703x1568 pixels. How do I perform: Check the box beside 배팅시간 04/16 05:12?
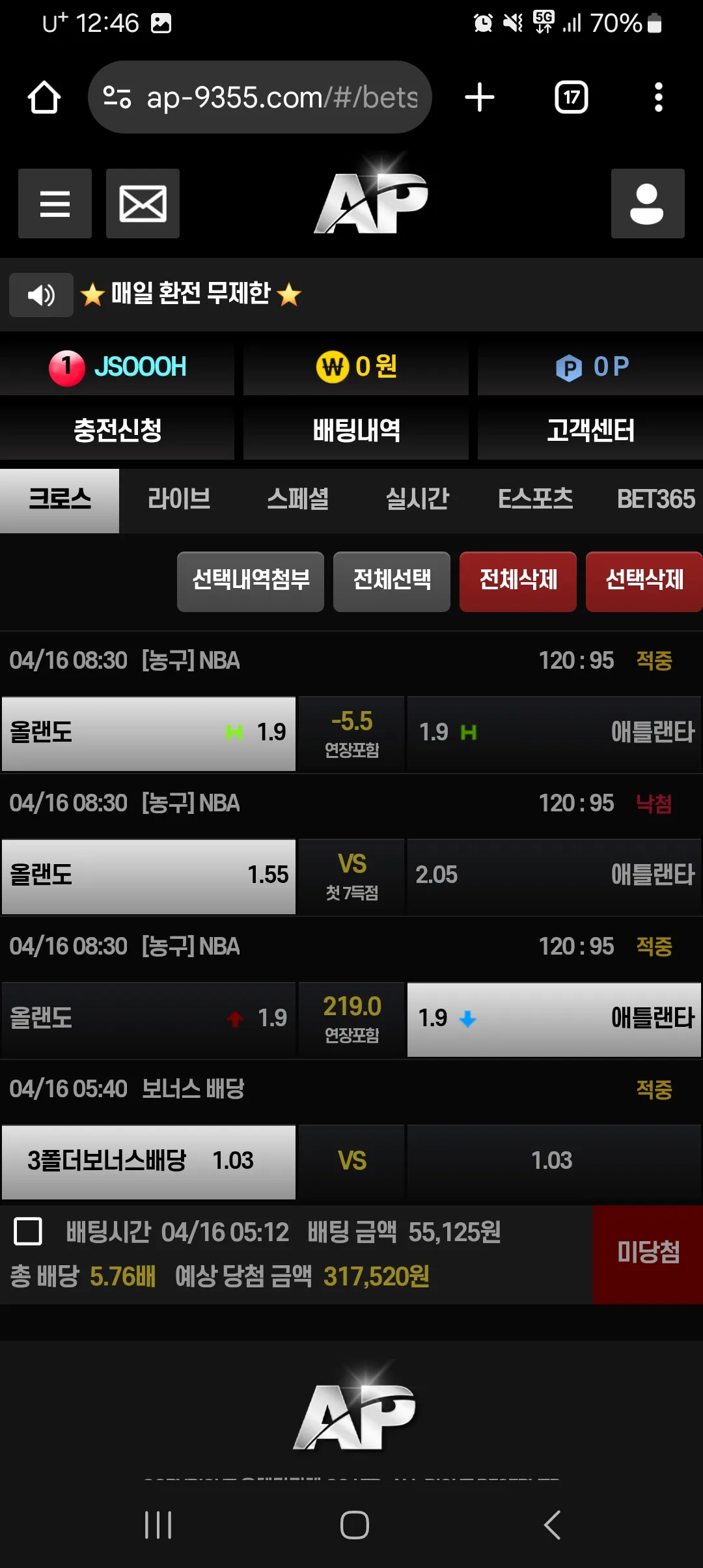pos(28,1231)
